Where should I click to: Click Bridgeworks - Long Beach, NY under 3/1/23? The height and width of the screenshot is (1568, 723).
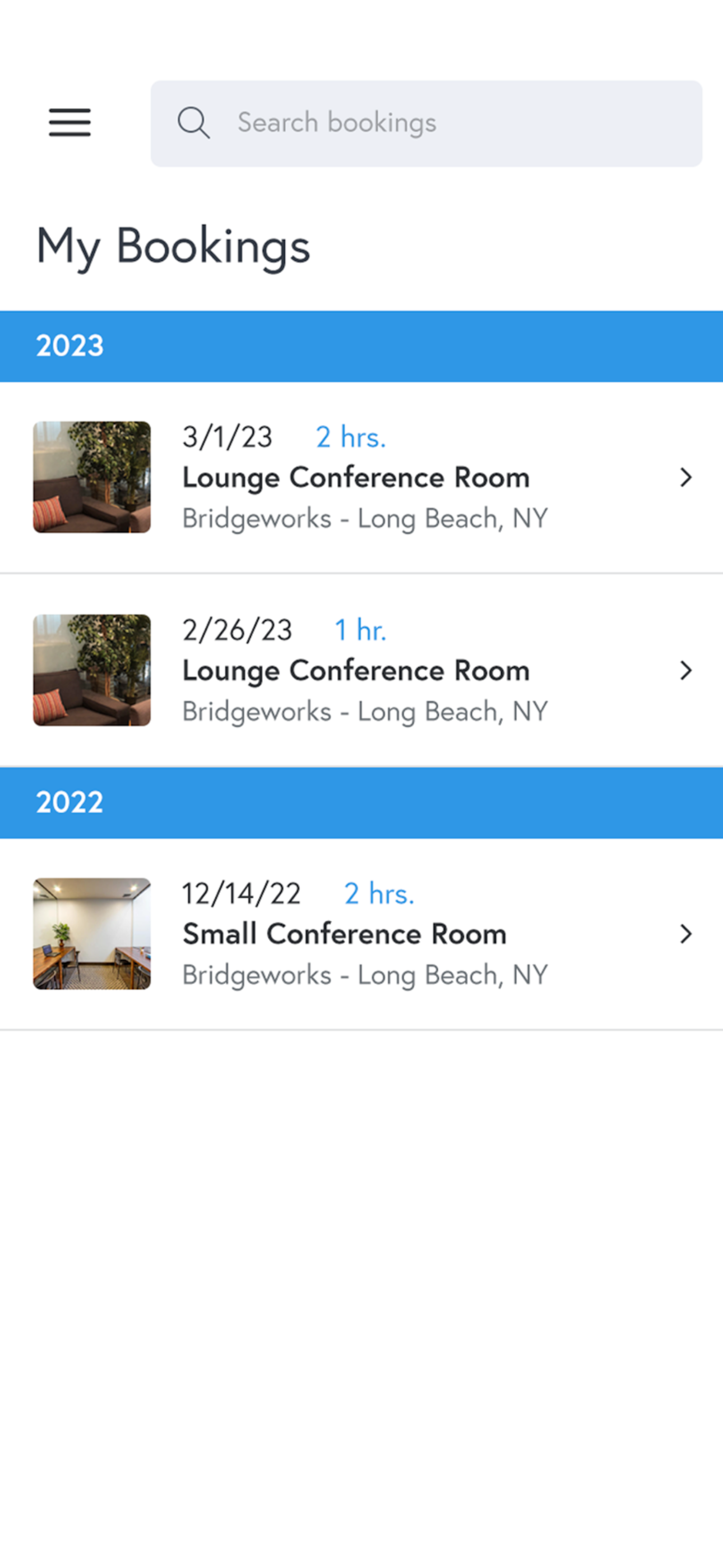pyautogui.click(x=364, y=518)
